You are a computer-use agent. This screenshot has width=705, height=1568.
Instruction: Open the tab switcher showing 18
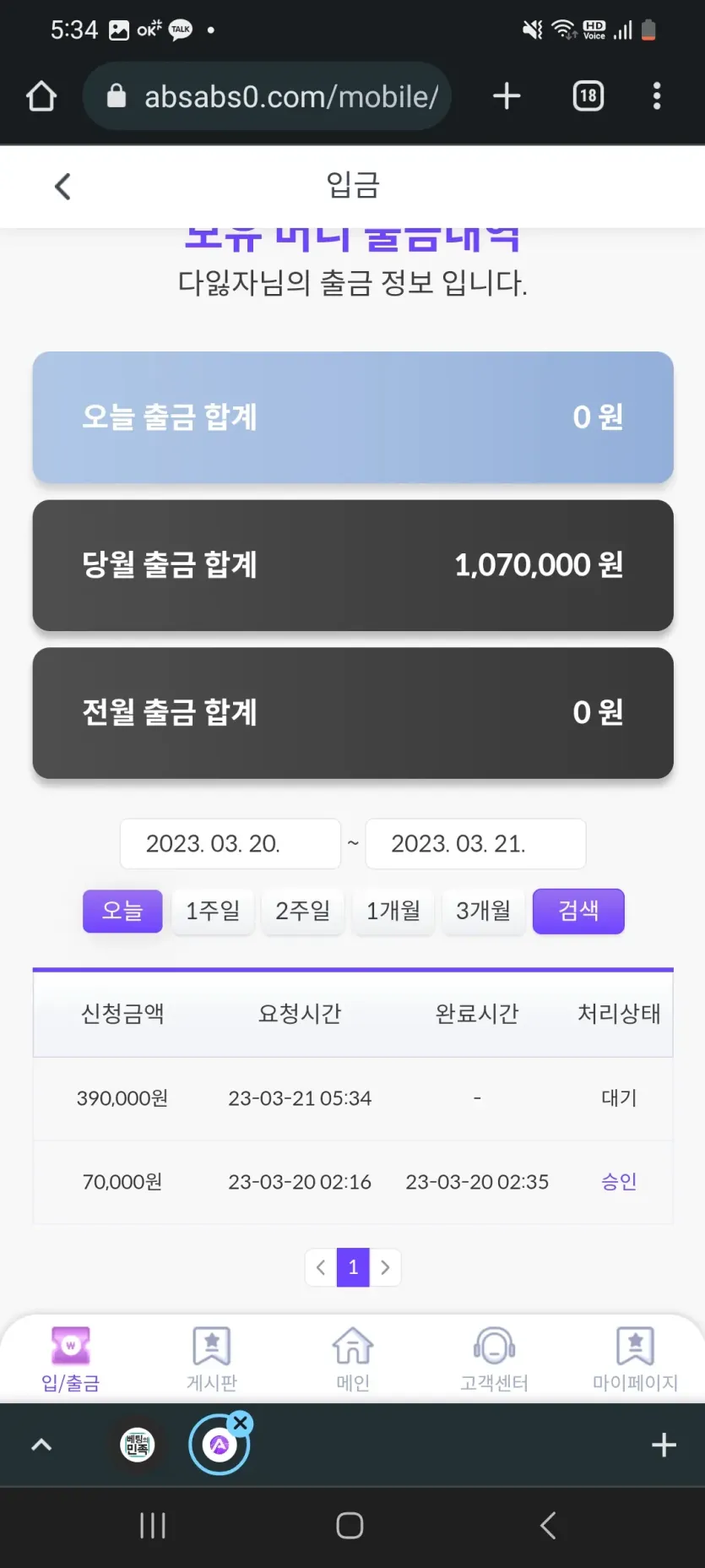(x=588, y=96)
